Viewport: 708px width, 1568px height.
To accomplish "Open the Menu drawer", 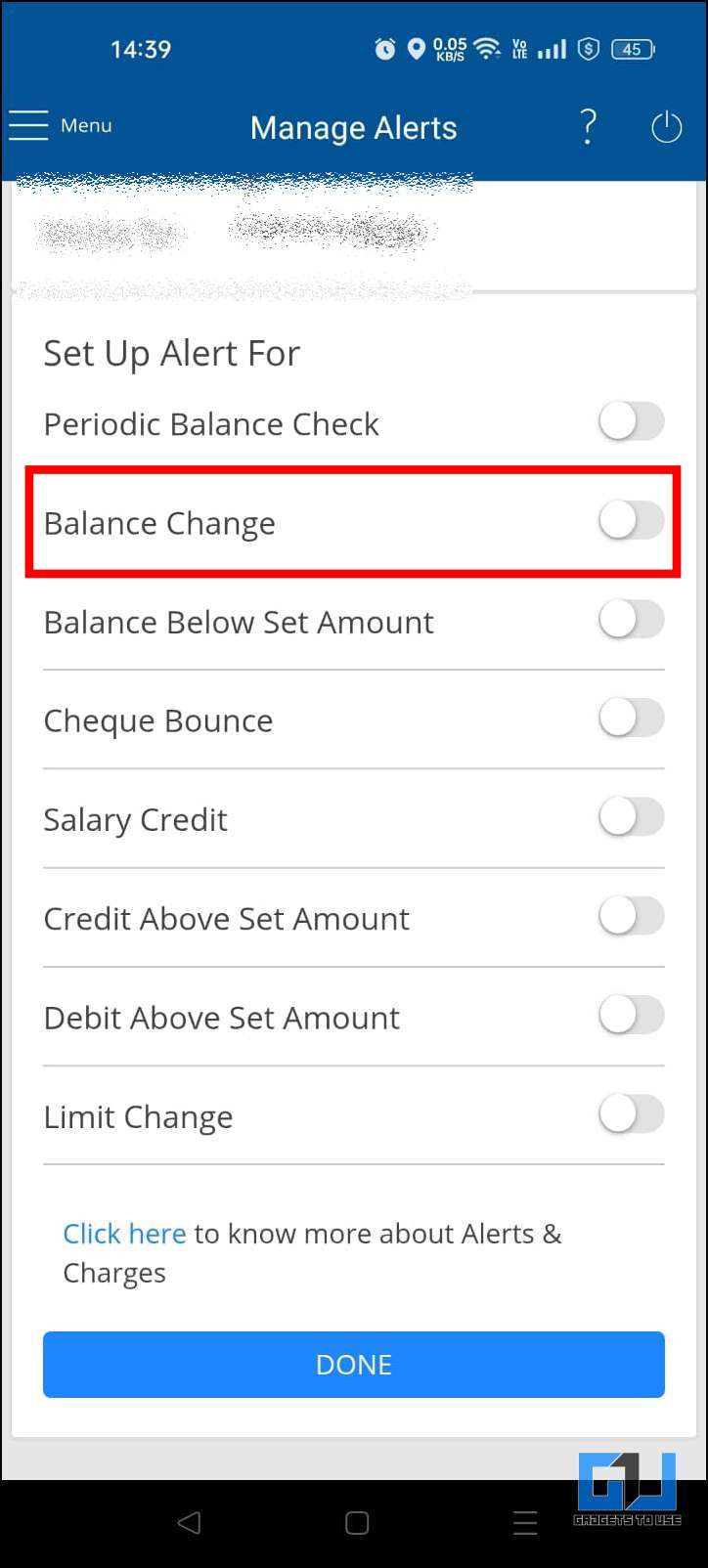I will (x=60, y=126).
